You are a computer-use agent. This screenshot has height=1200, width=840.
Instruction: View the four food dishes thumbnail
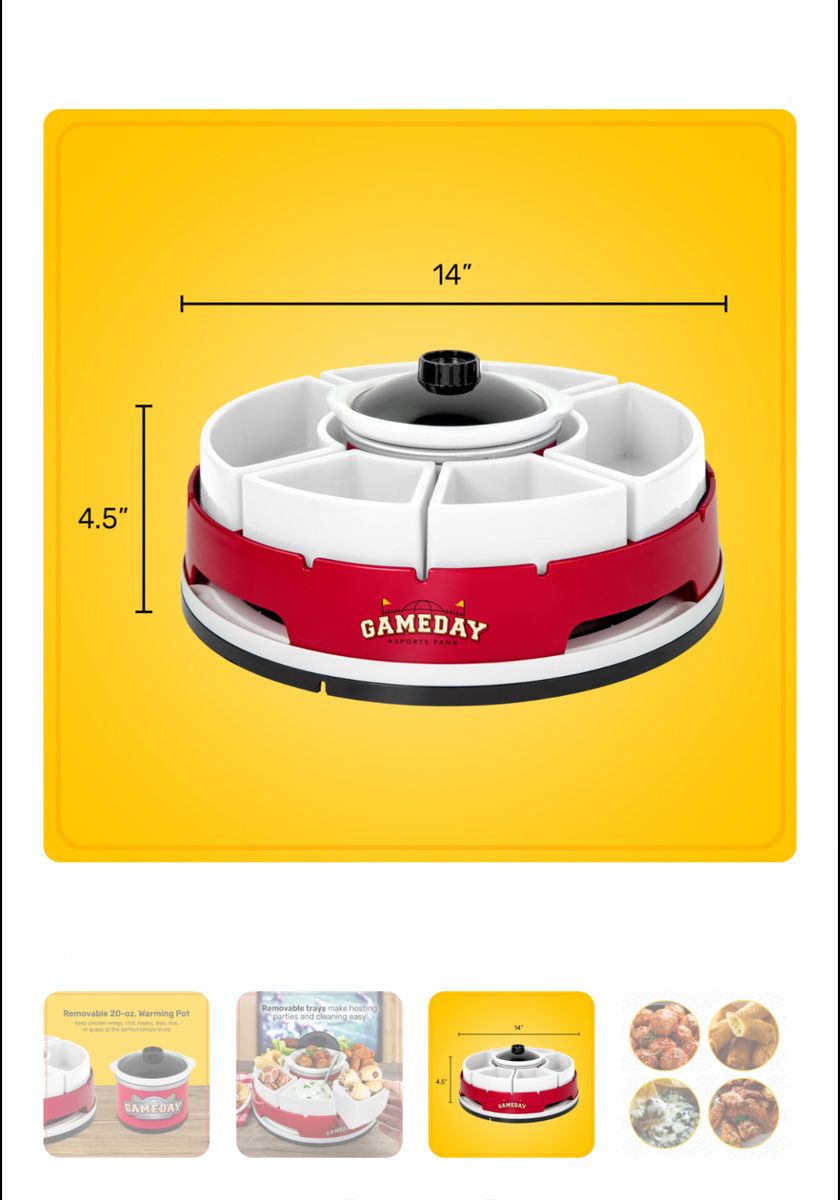[704, 1074]
